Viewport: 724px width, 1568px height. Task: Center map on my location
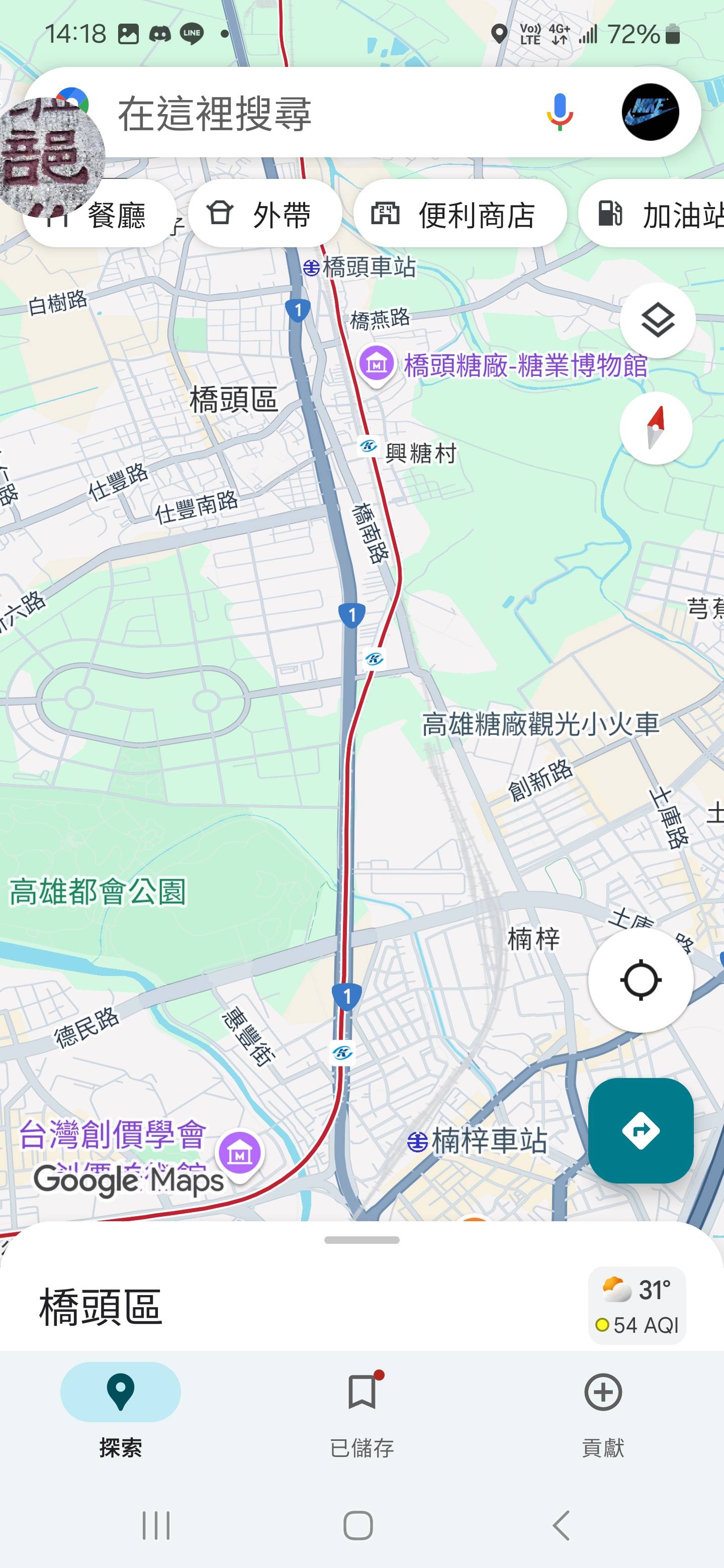tap(641, 980)
